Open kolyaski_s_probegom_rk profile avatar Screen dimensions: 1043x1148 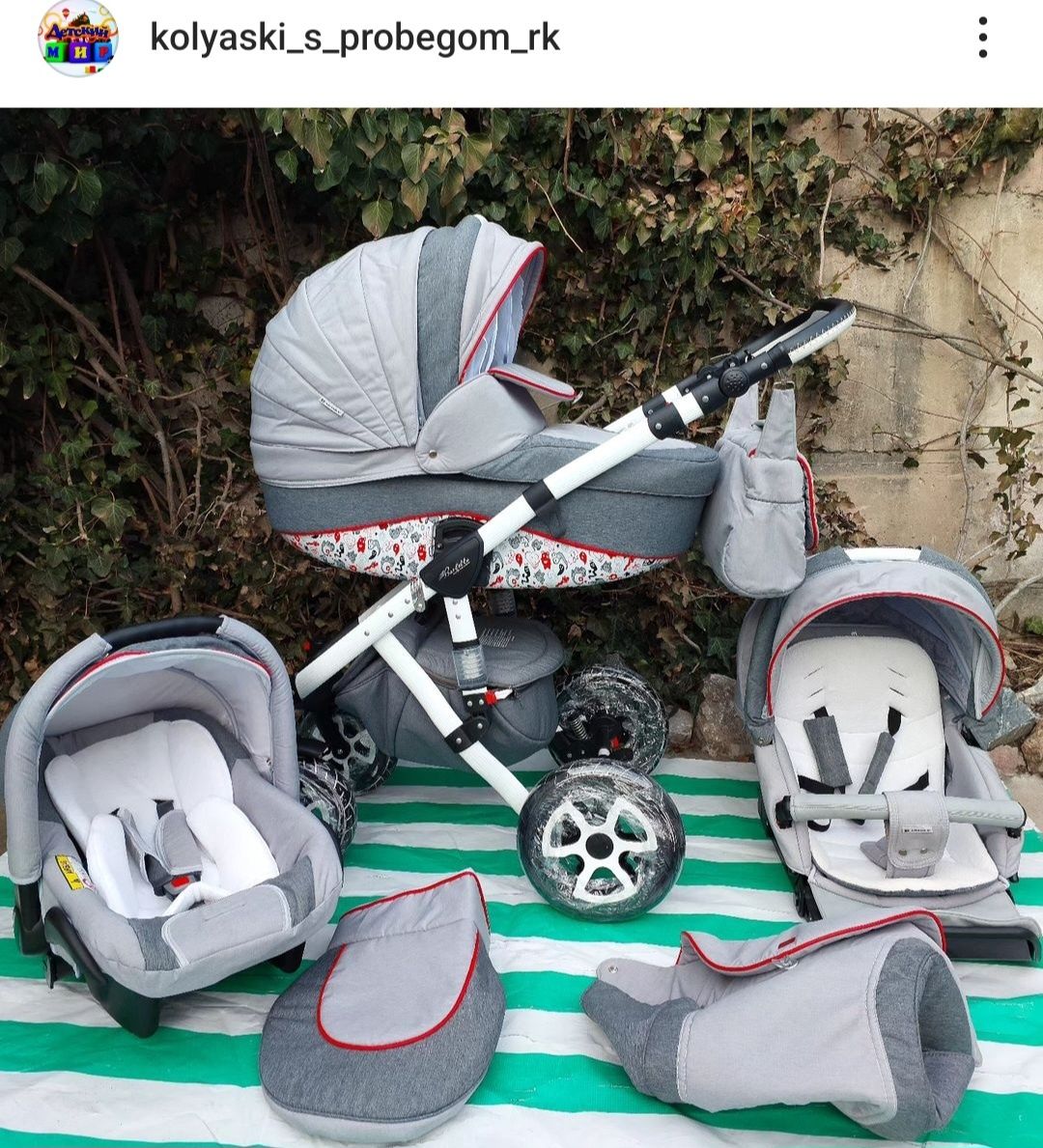pos(77,39)
